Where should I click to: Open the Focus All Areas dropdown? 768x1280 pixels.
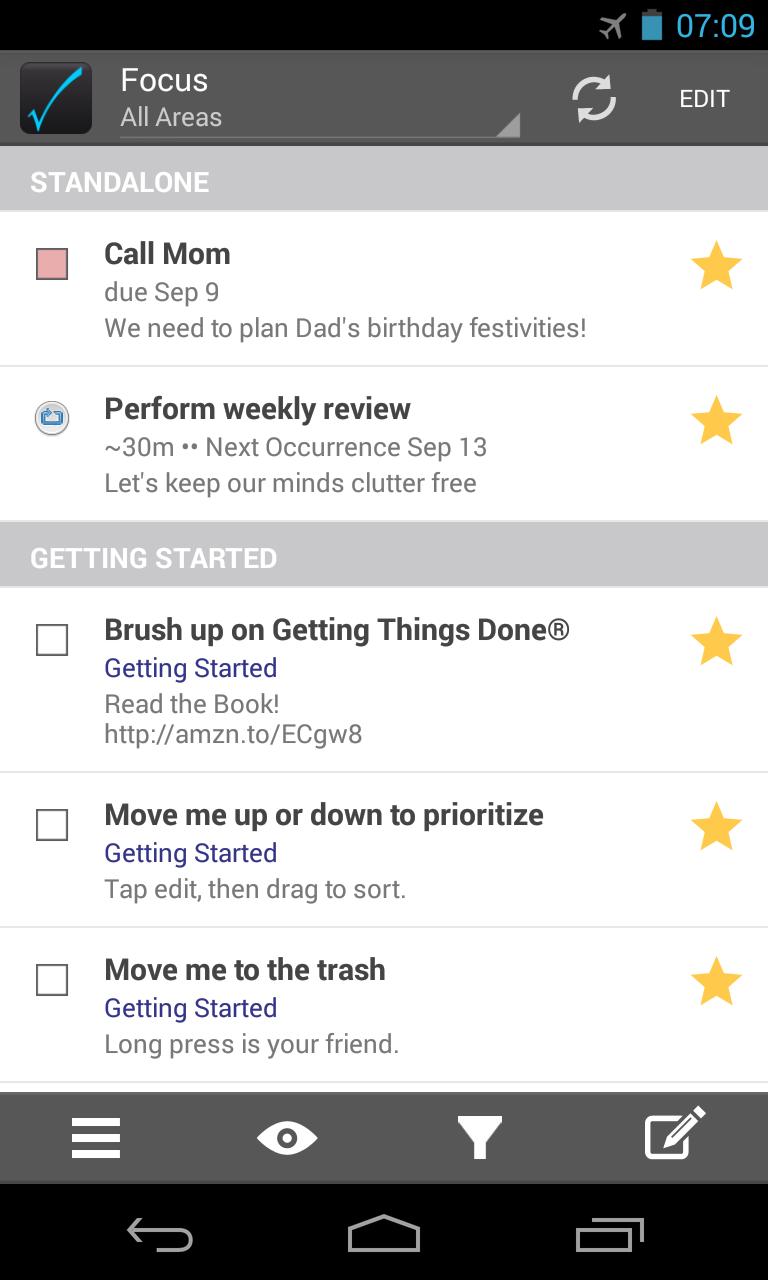[318, 99]
